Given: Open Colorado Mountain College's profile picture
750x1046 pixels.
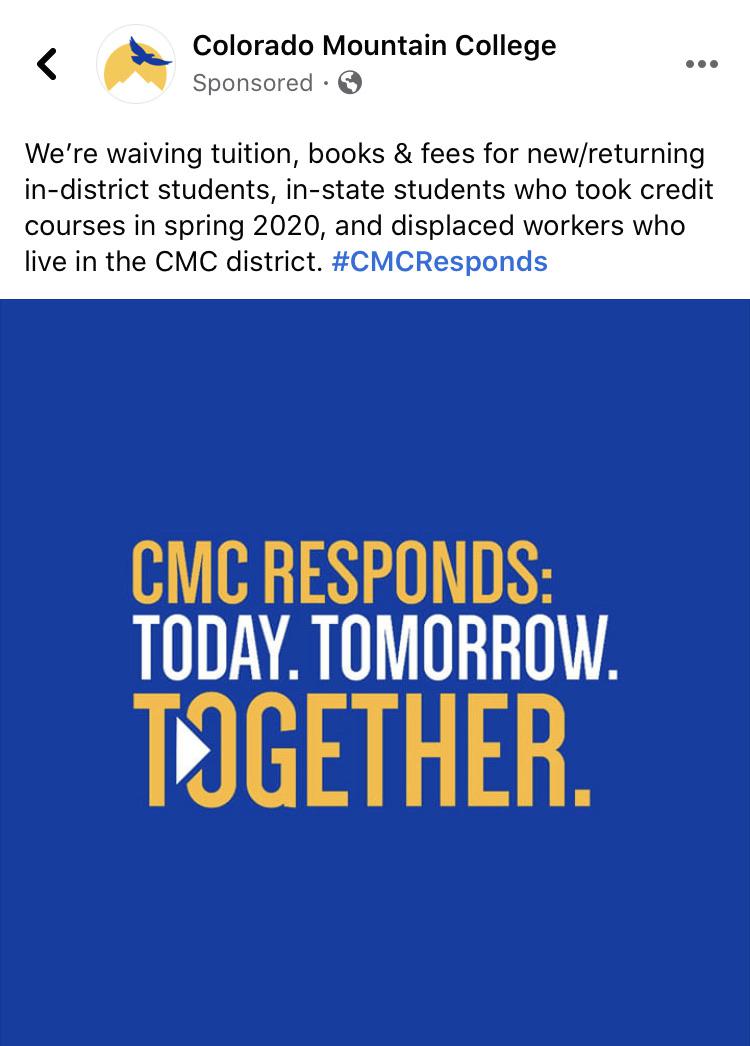Looking at the screenshot, I should click(136, 64).
